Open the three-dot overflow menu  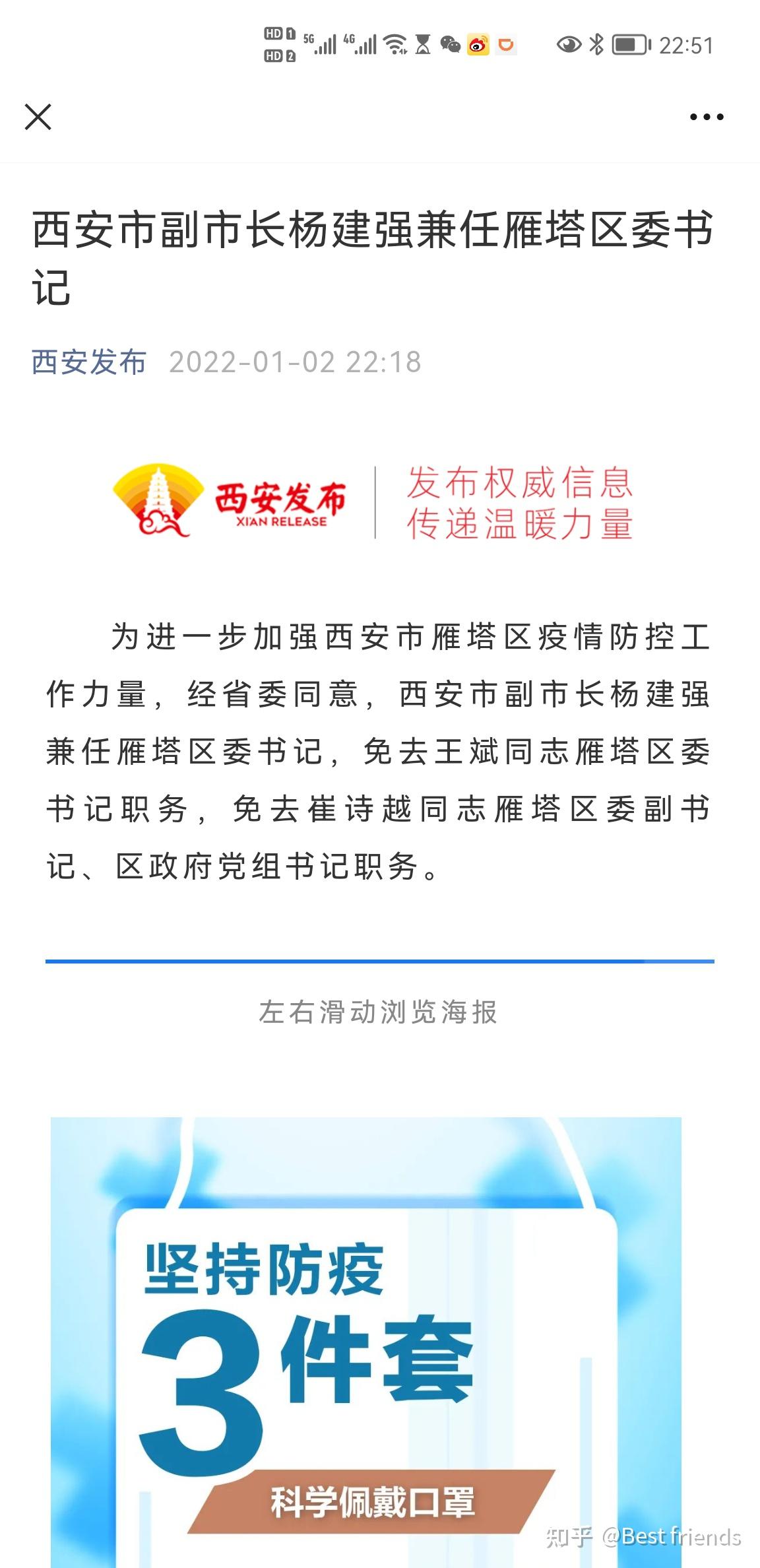[x=707, y=117]
